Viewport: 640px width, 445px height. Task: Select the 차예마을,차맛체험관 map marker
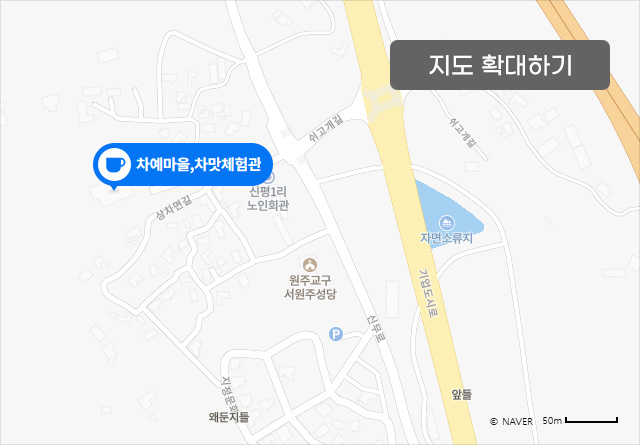182,163
